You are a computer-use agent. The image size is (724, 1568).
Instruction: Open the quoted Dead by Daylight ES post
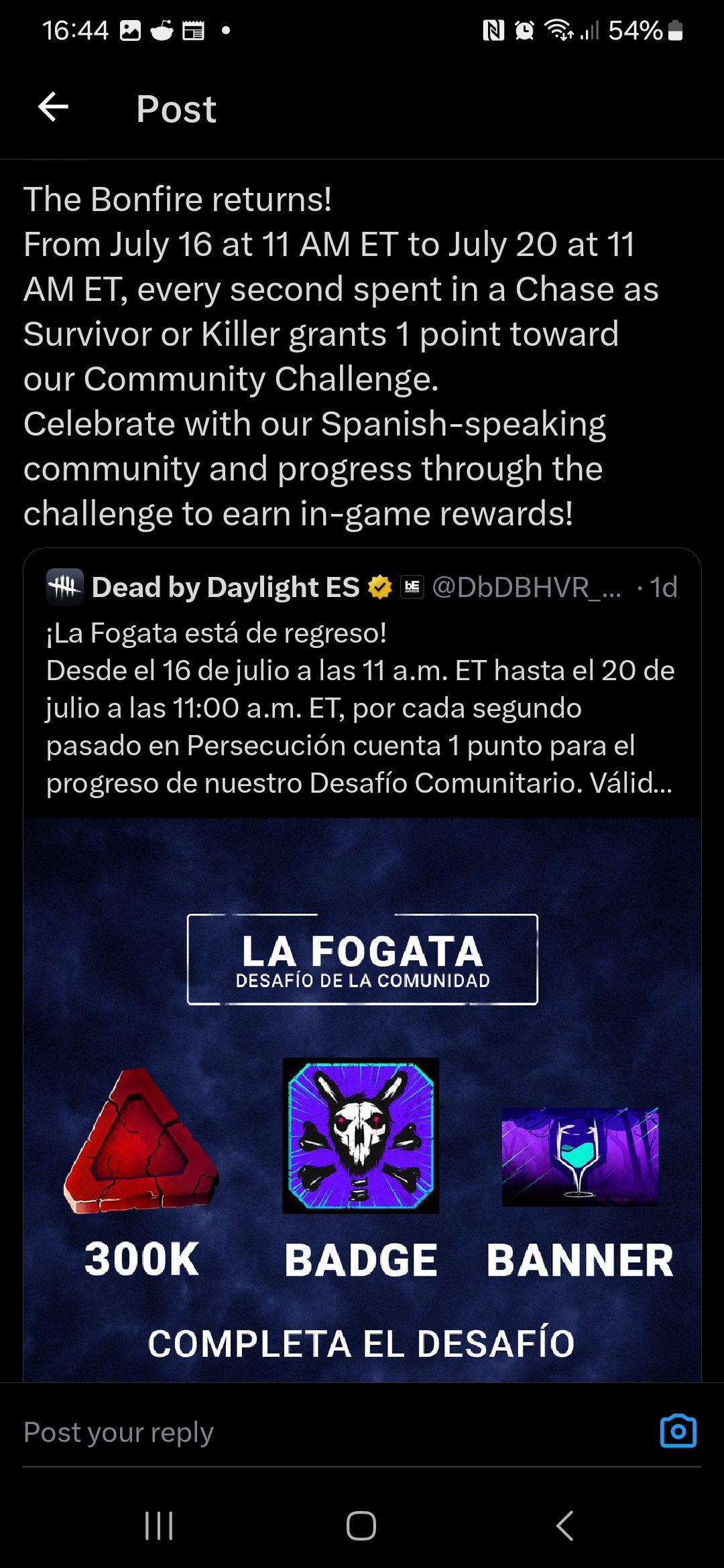361,707
